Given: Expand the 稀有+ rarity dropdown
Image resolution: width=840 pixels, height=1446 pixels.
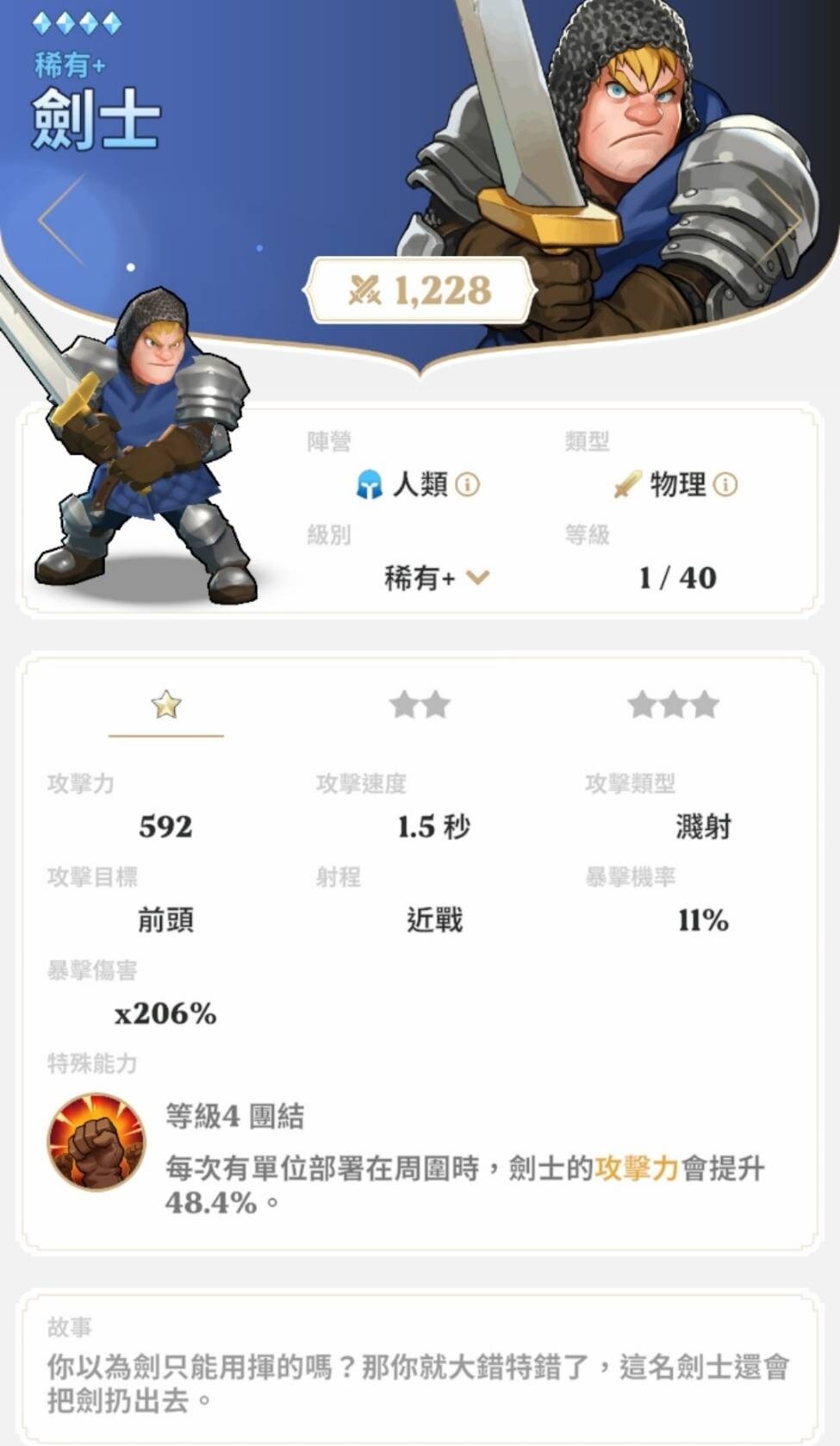Looking at the screenshot, I should (x=477, y=577).
